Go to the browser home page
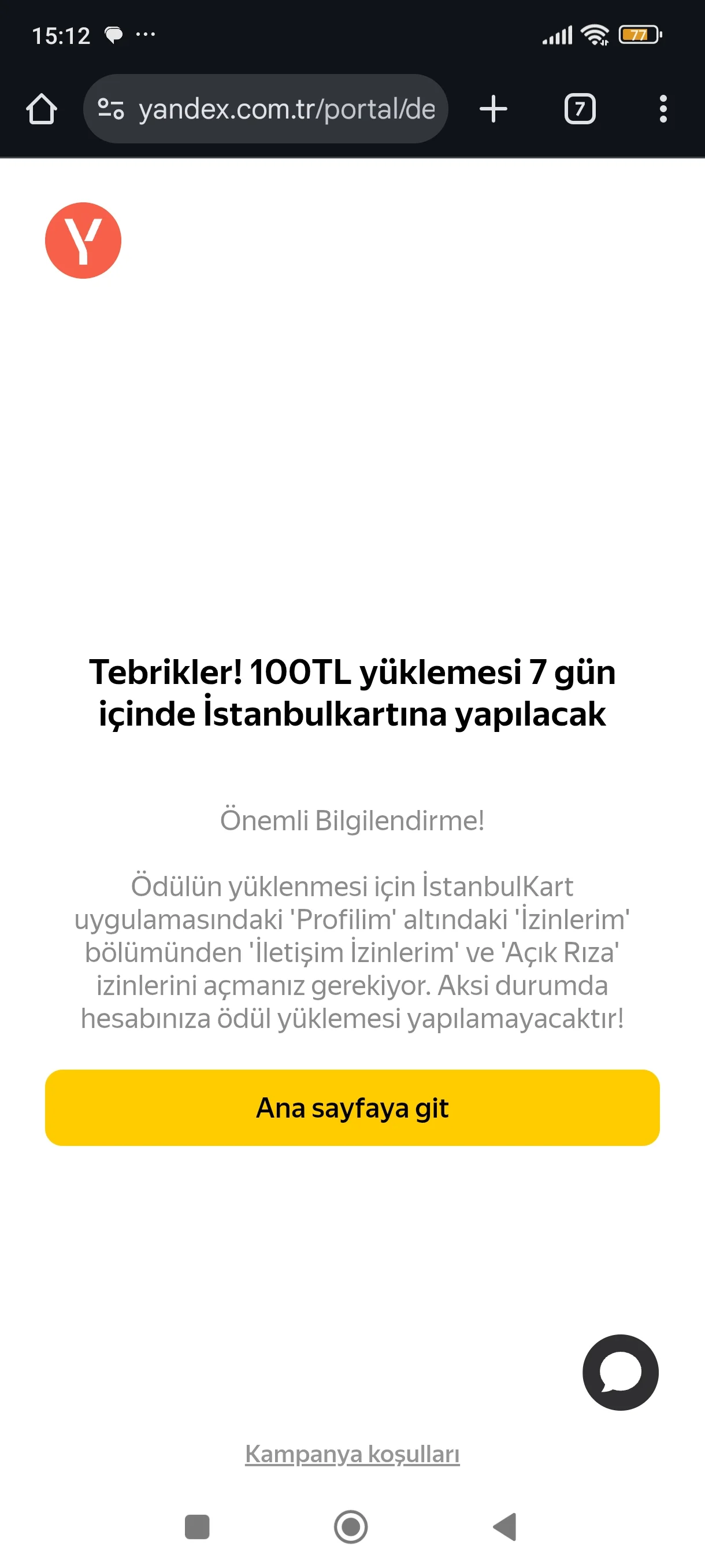 42,110
